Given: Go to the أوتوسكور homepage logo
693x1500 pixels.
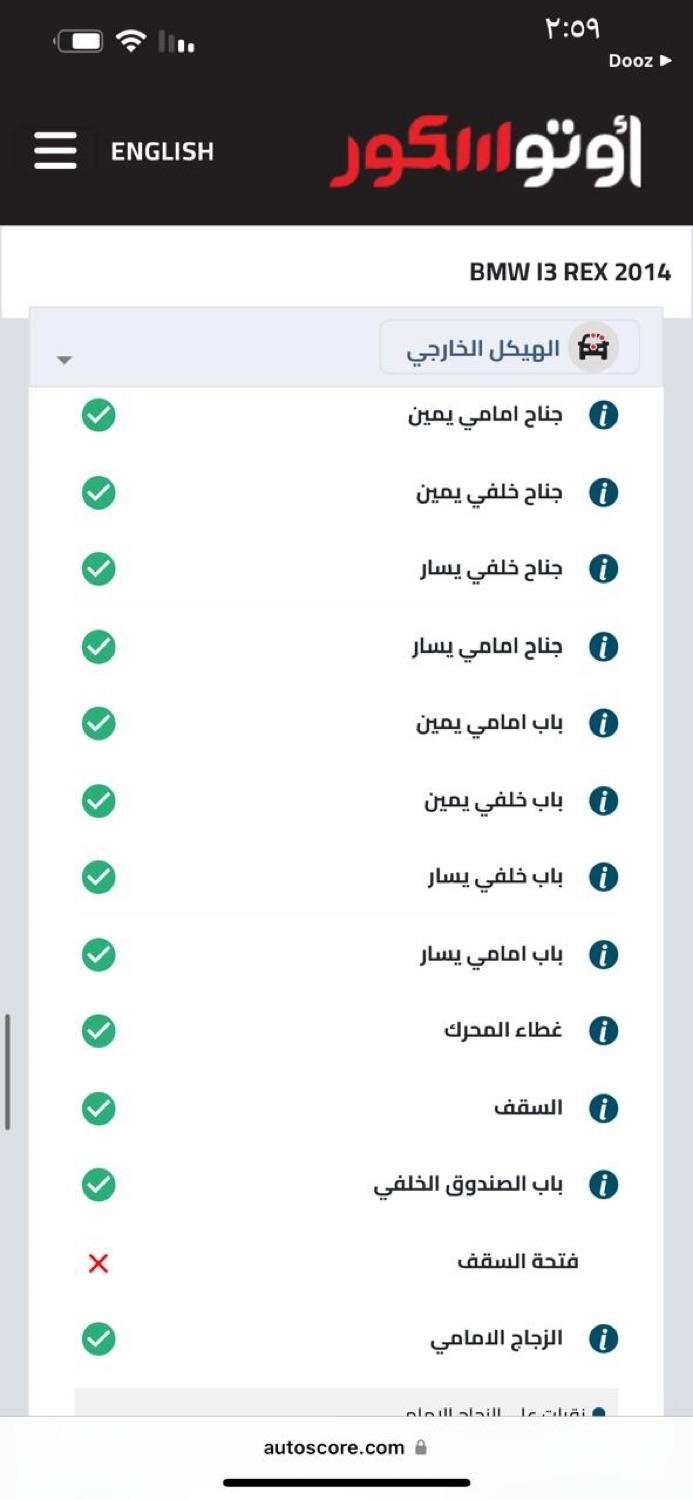Looking at the screenshot, I should tap(486, 153).
